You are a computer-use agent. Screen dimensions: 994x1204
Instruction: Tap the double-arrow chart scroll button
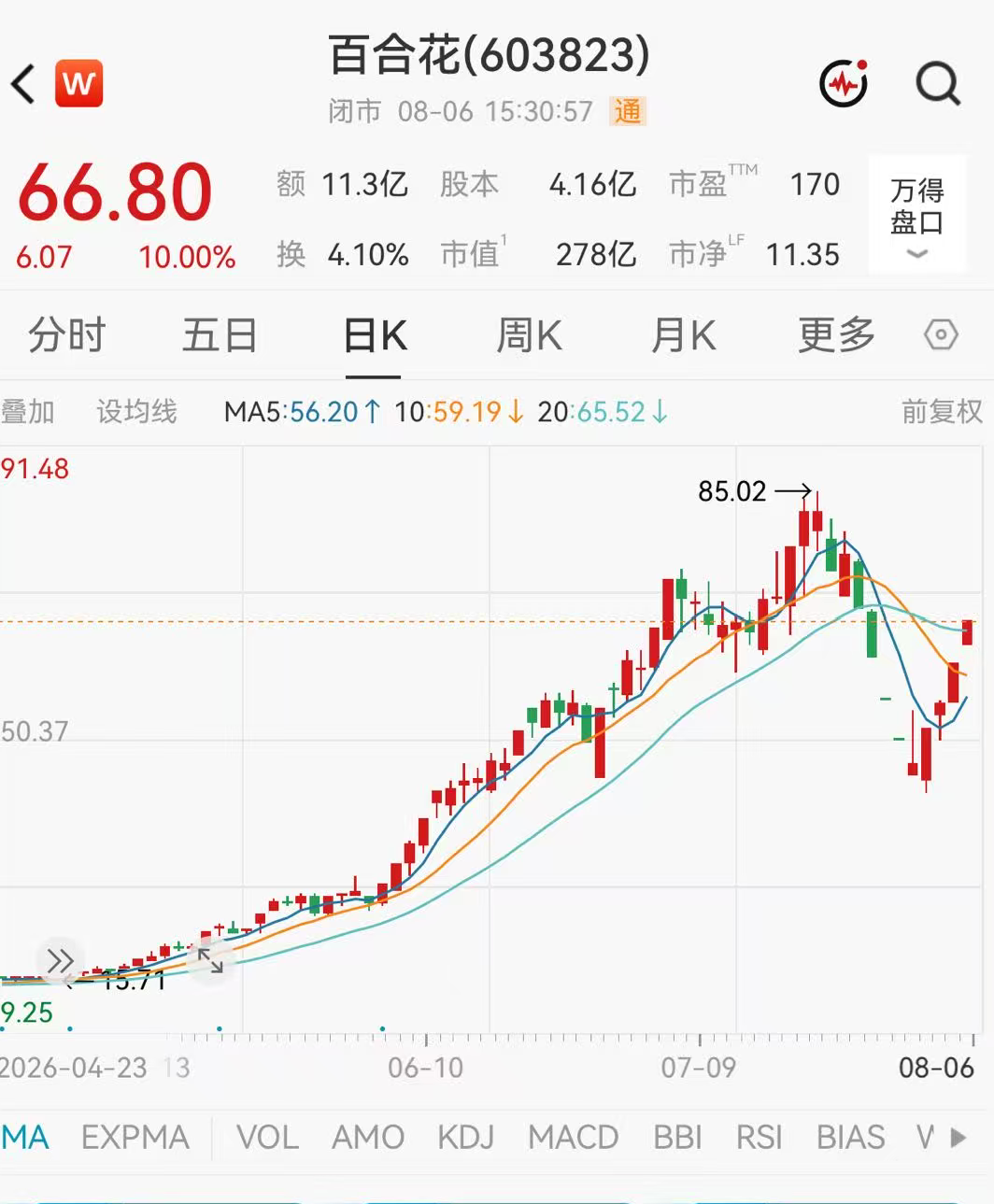61,960
